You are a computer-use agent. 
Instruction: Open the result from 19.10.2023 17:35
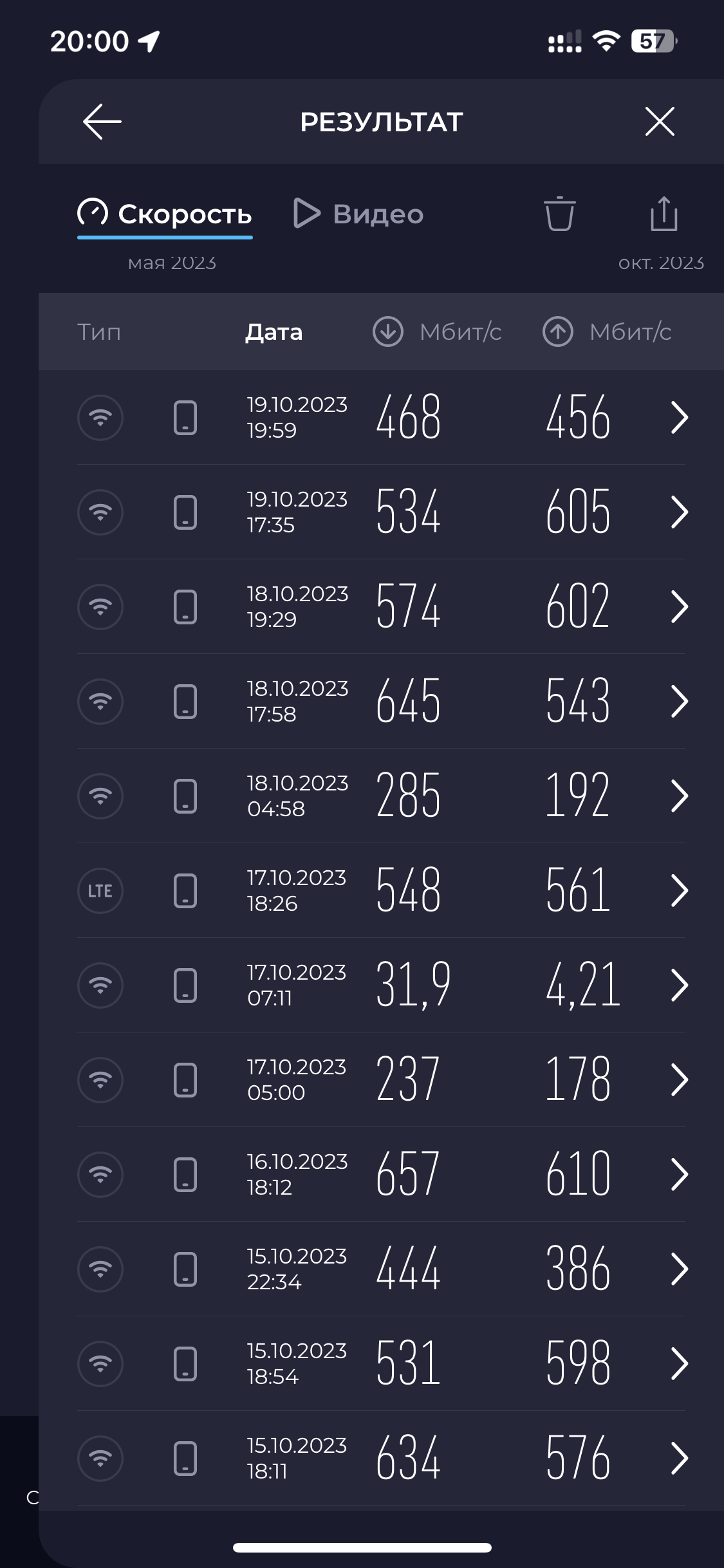coord(381,512)
